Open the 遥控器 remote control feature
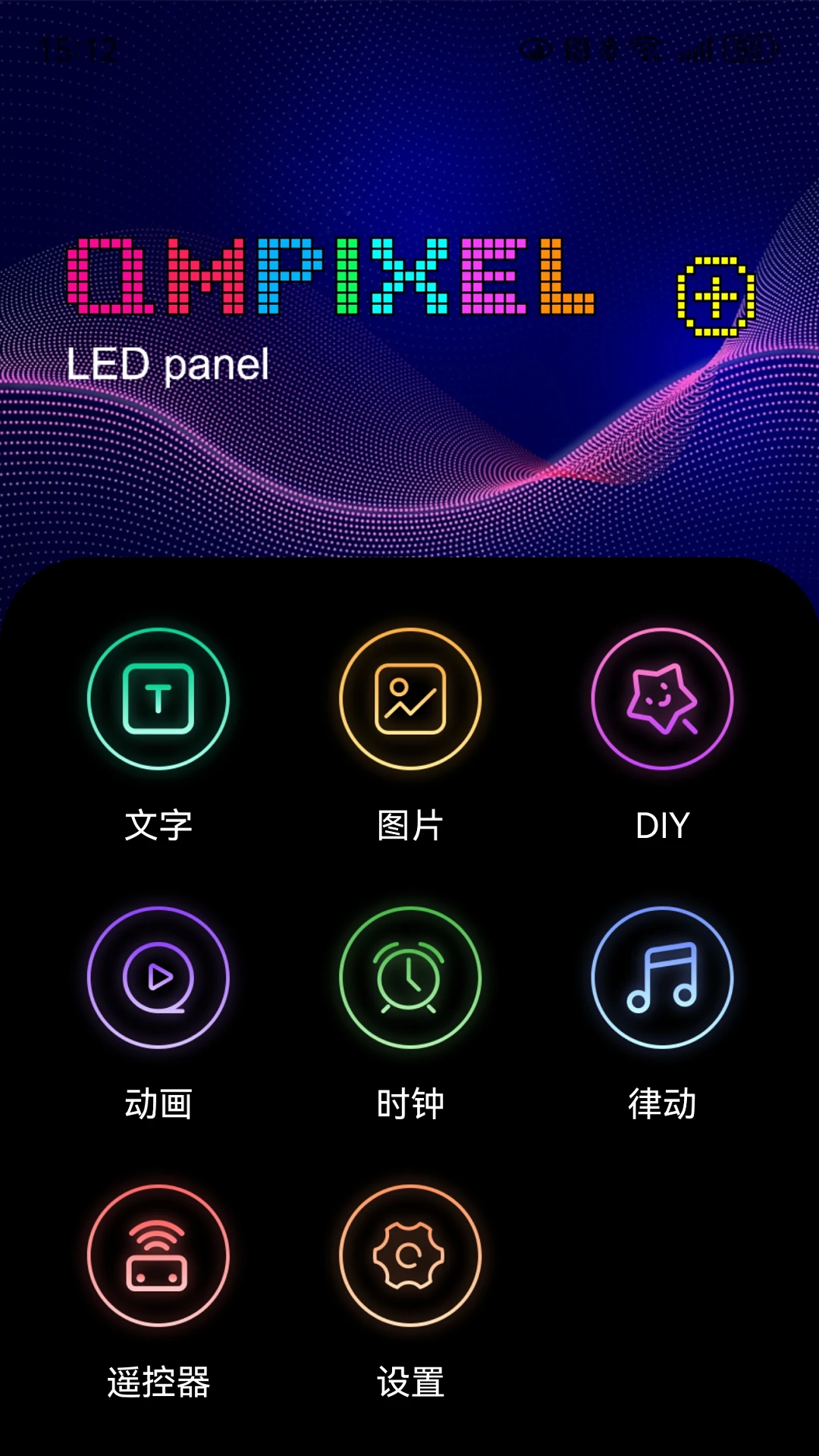The width and height of the screenshot is (819, 1456). click(158, 1255)
